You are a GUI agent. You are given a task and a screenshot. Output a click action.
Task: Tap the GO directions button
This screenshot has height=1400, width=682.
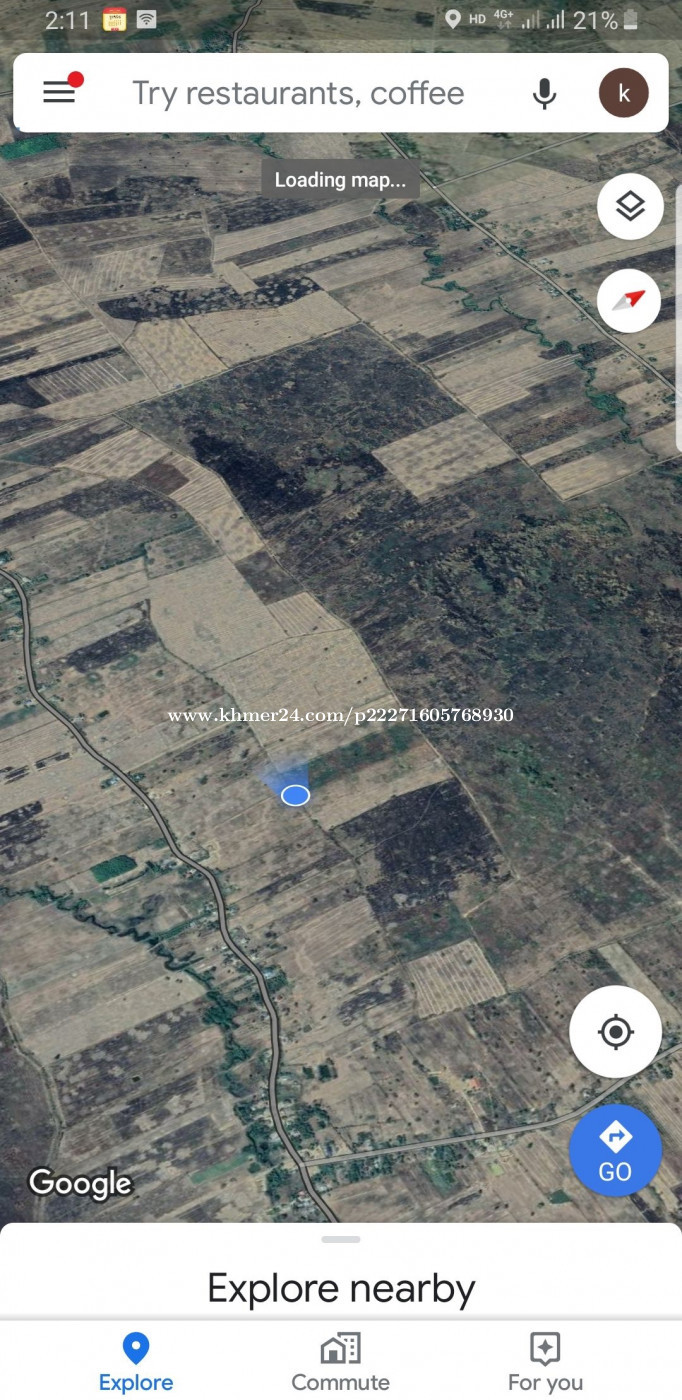tap(615, 1150)
